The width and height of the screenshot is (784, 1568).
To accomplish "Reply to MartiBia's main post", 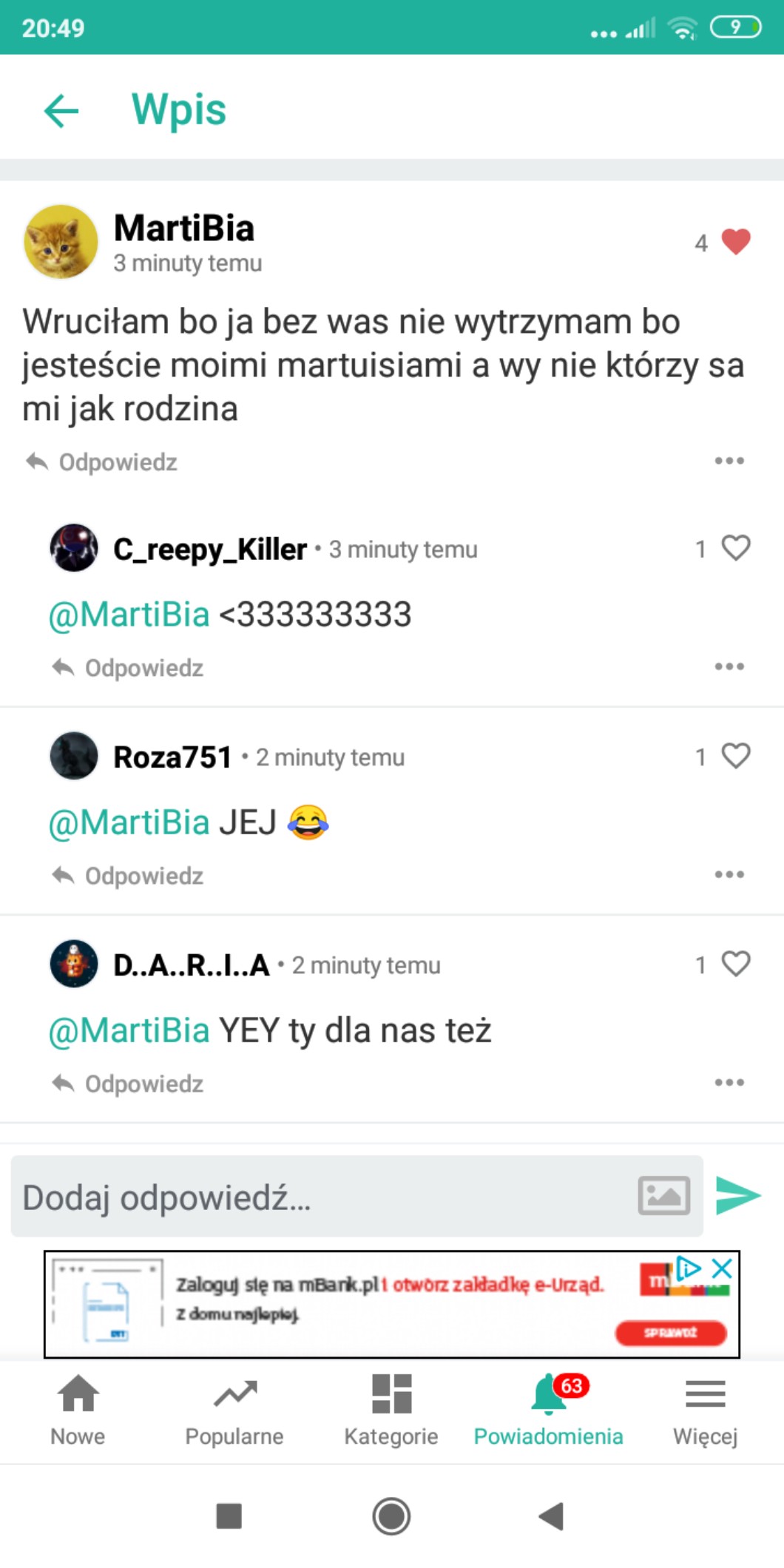I will (x=103, y=462).
